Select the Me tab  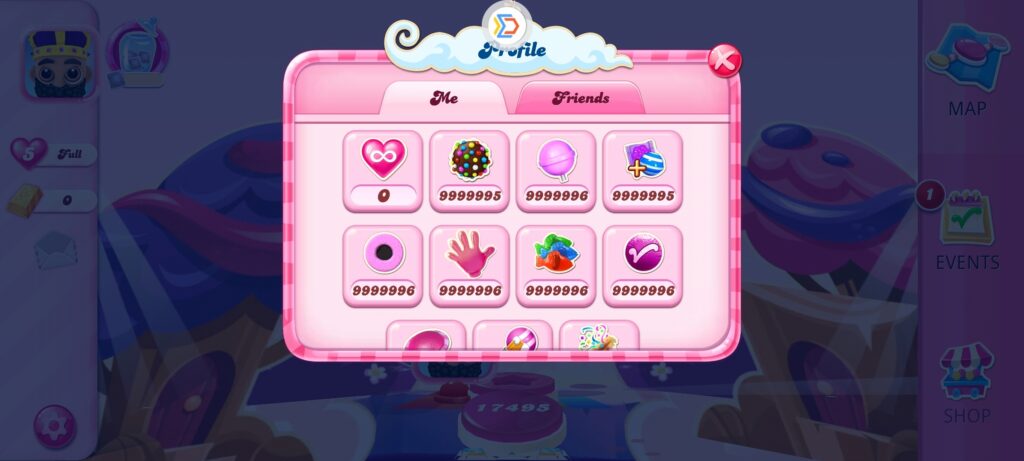tap(443, 98)
